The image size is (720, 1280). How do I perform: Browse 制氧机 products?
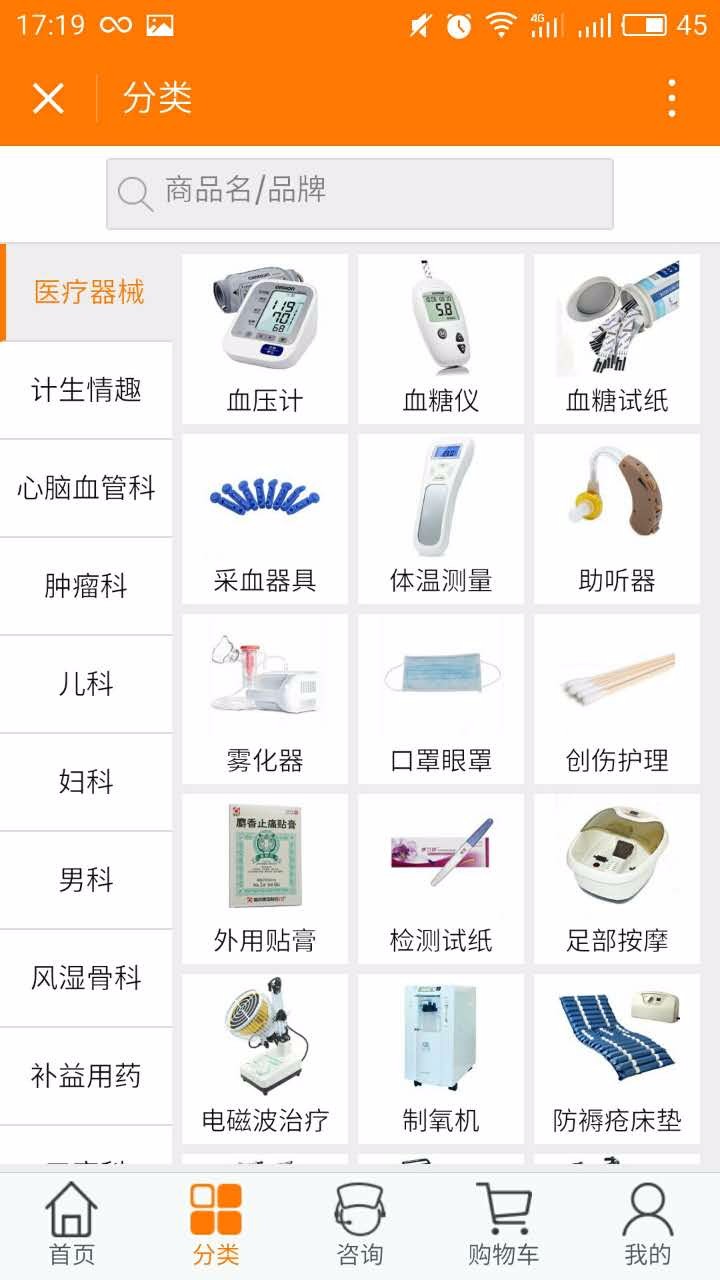coord(441,1060)
